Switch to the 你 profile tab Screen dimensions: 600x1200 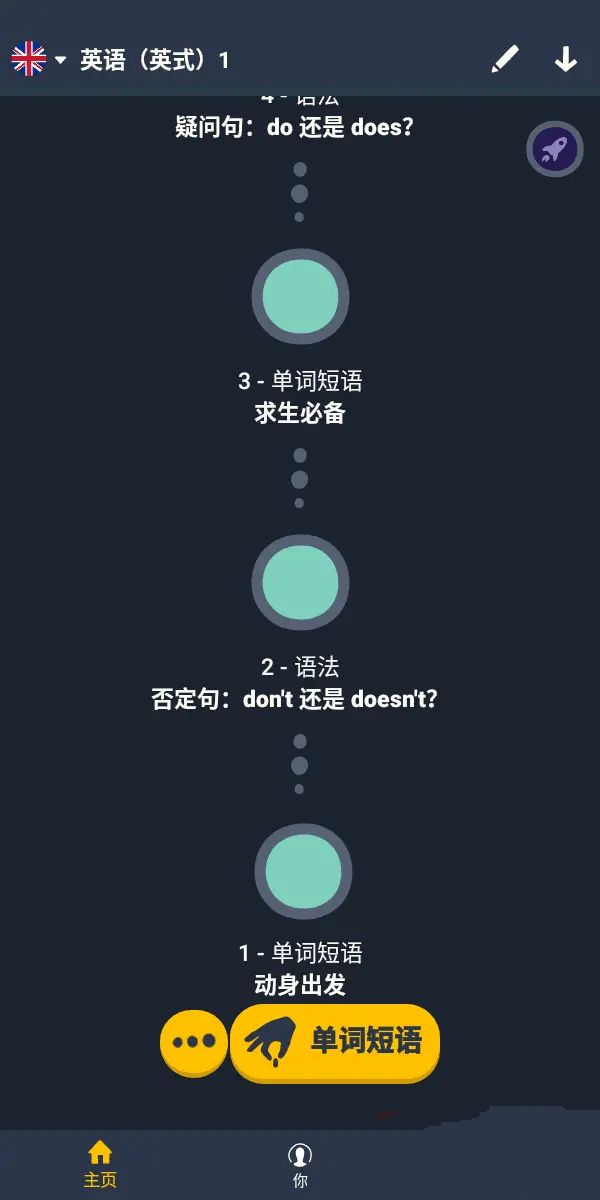tap(300, 1164)
